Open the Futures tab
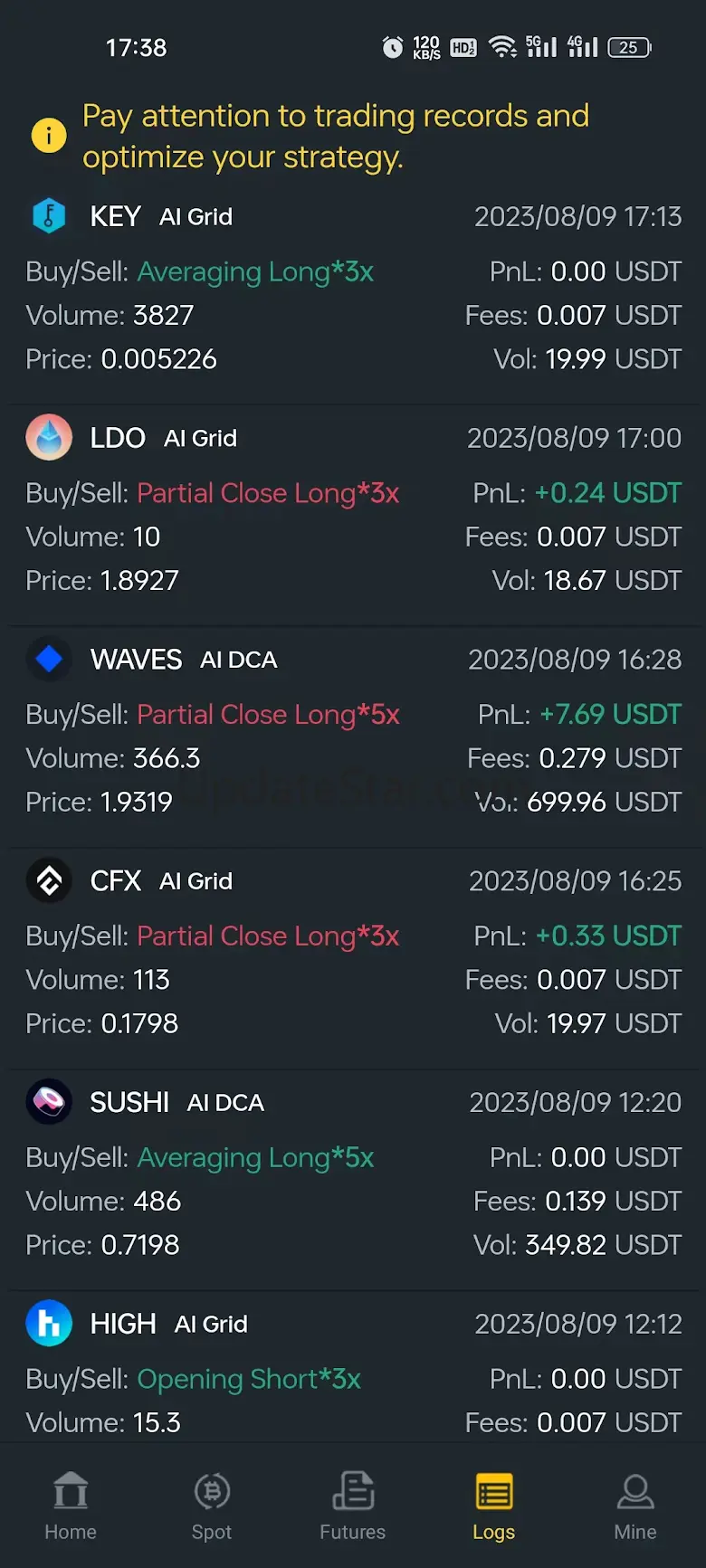 353,1506
